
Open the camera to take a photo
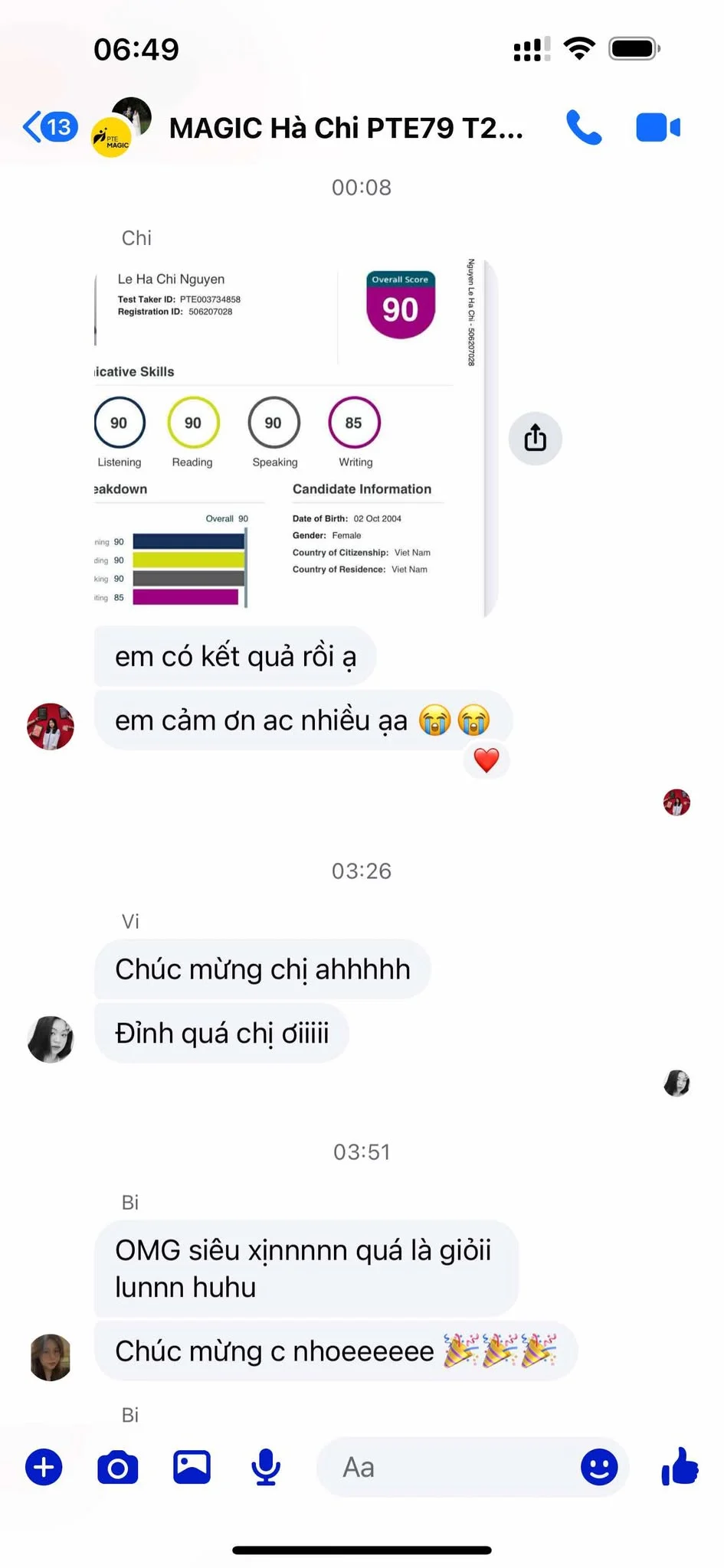coord(118,1467)
